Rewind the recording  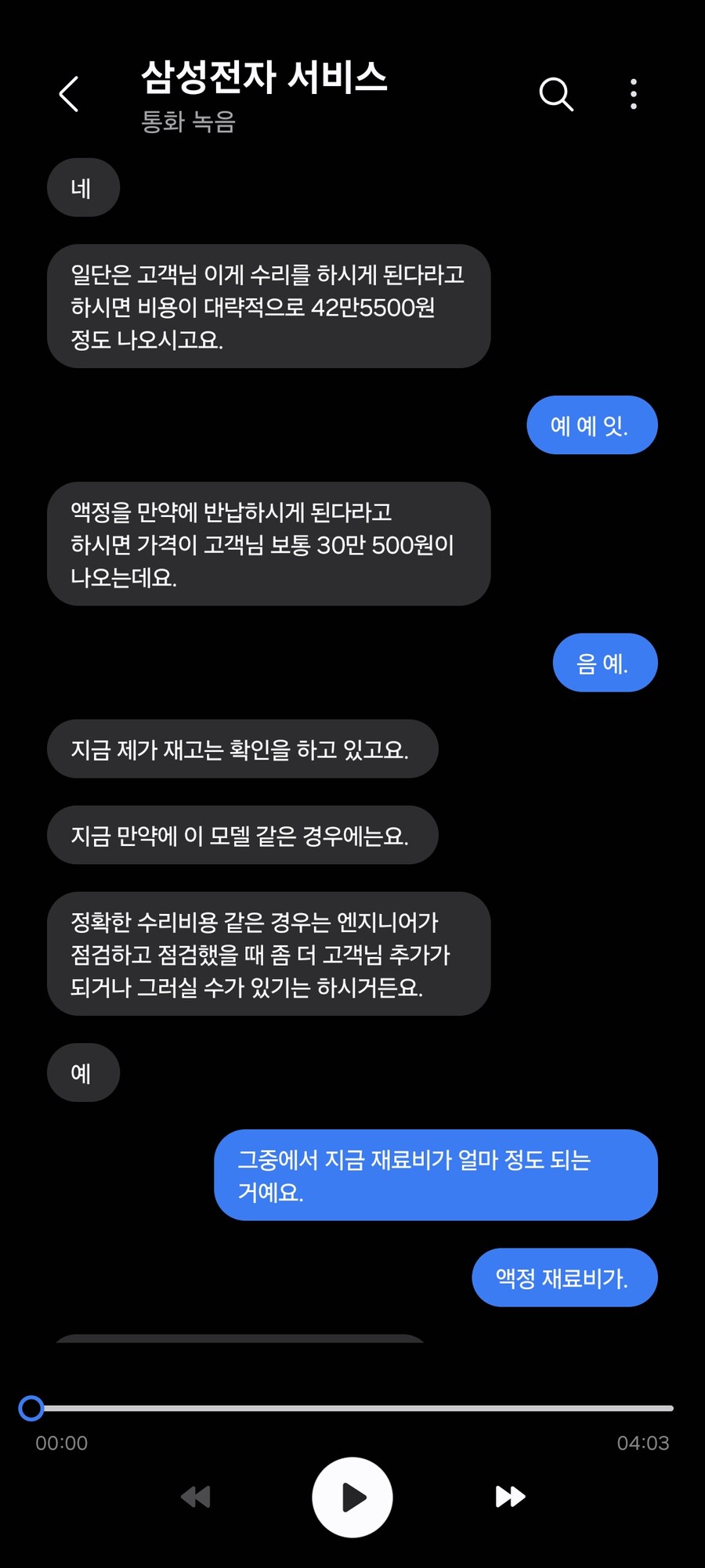coord(196,1497)
